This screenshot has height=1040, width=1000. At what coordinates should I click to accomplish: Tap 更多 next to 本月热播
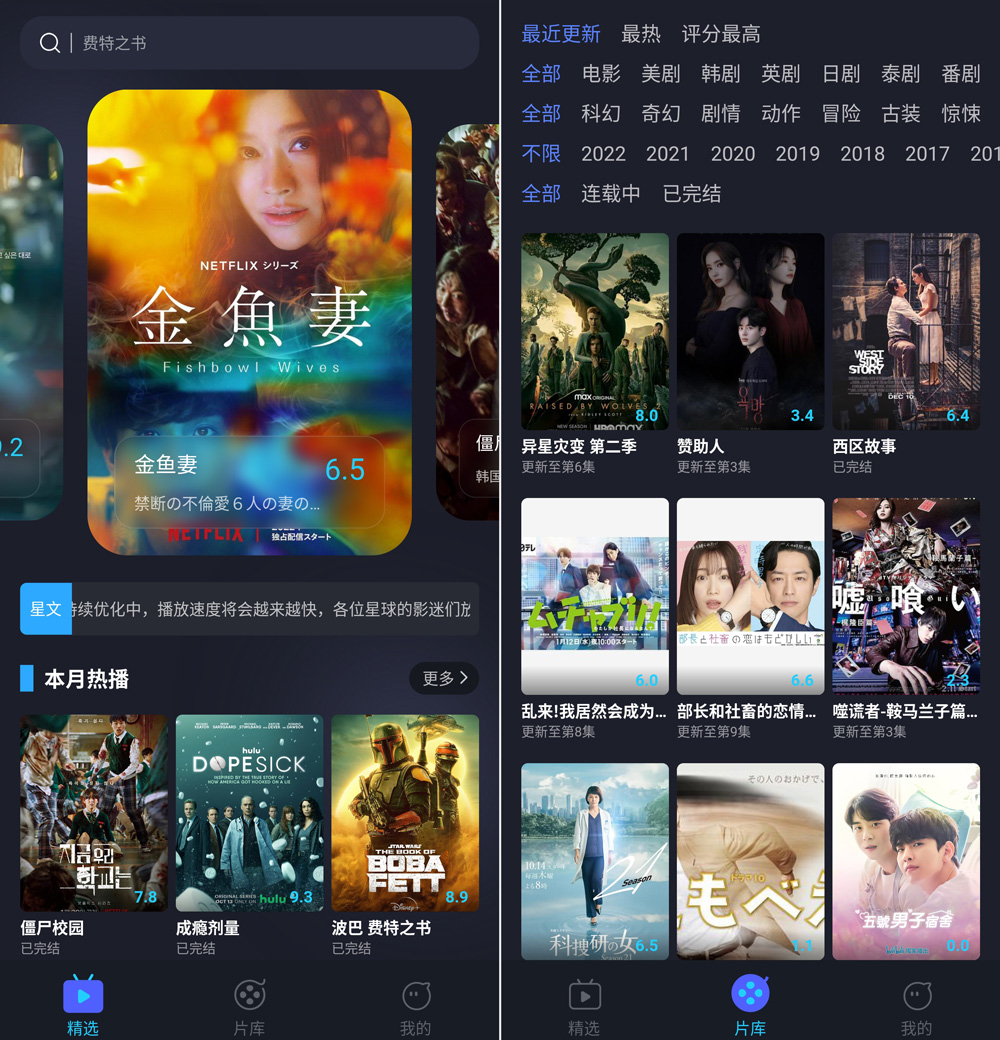(x=444, y=678)
